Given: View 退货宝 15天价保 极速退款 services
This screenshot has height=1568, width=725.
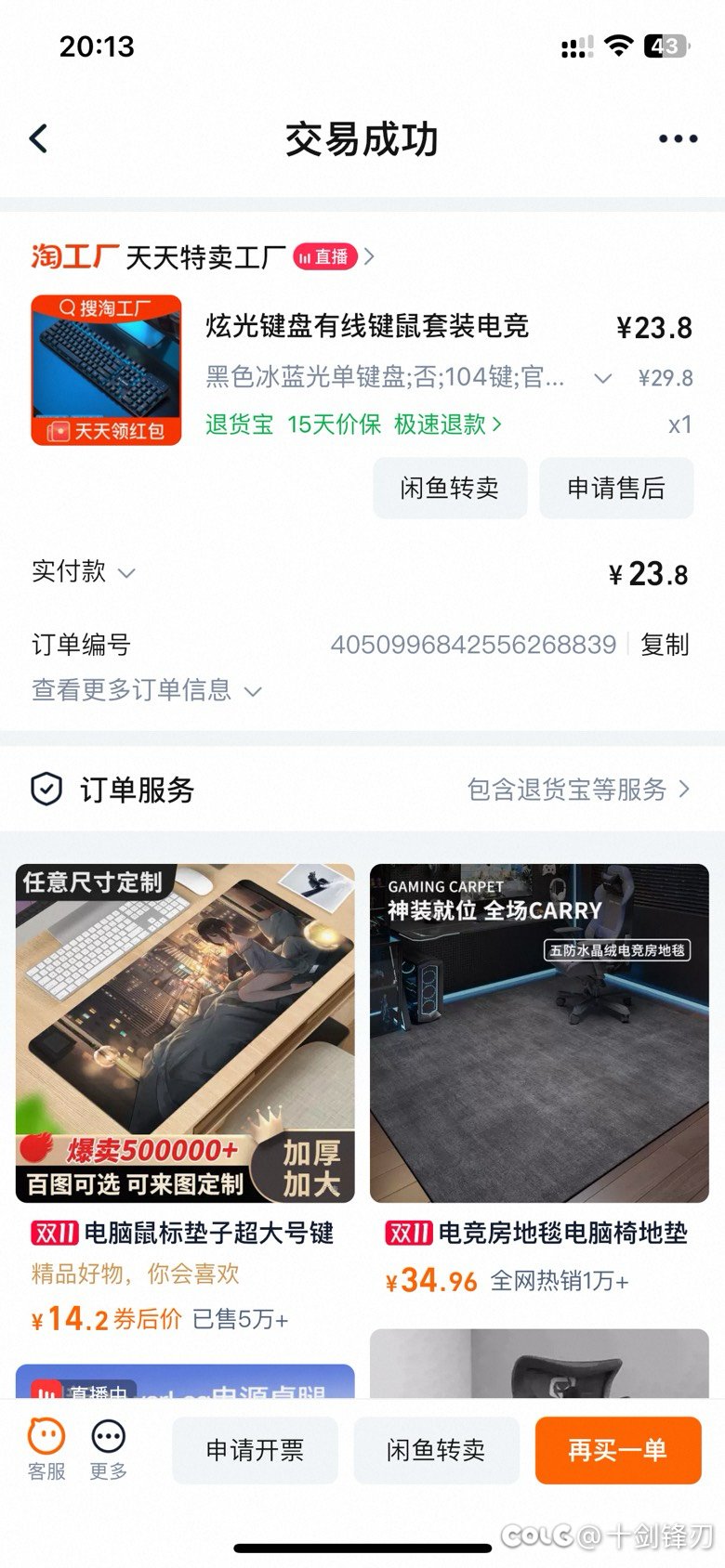Looking at the screenshot, I should point(353,425).
